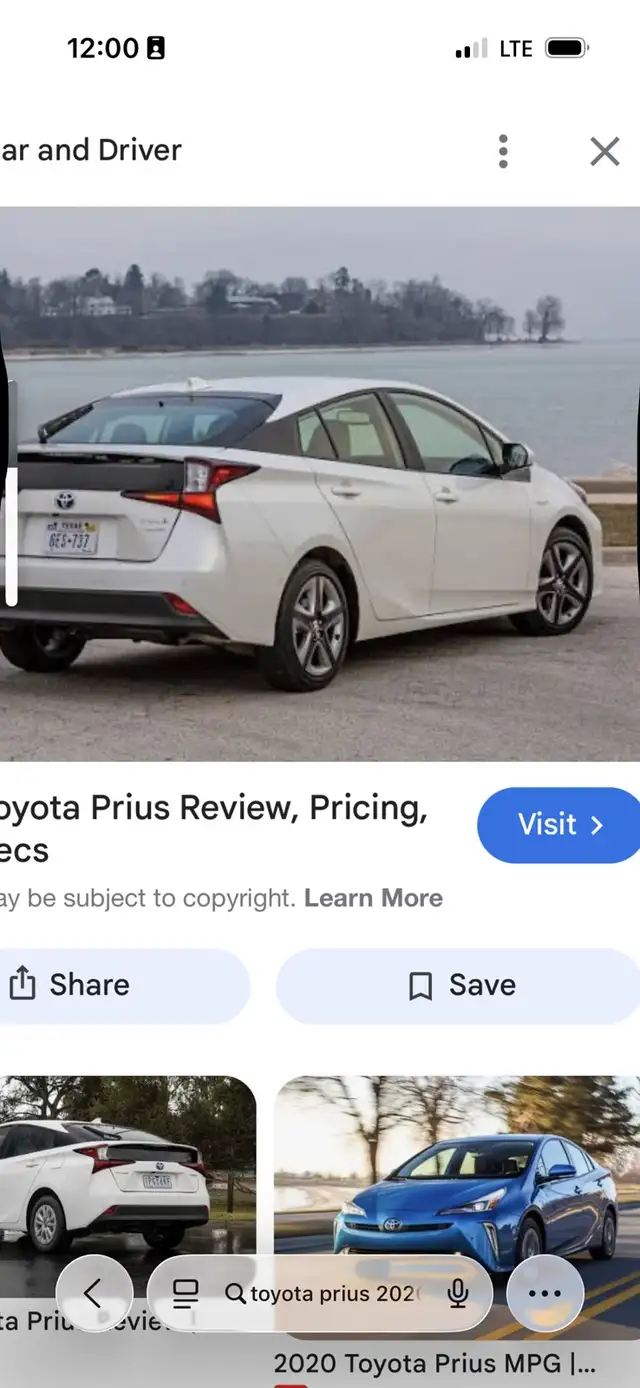The width and height of the screenshot is (640, 1388).
Task: Go back with the browser back arrow
Action: pyautogui.click(x=94, y=1294)
